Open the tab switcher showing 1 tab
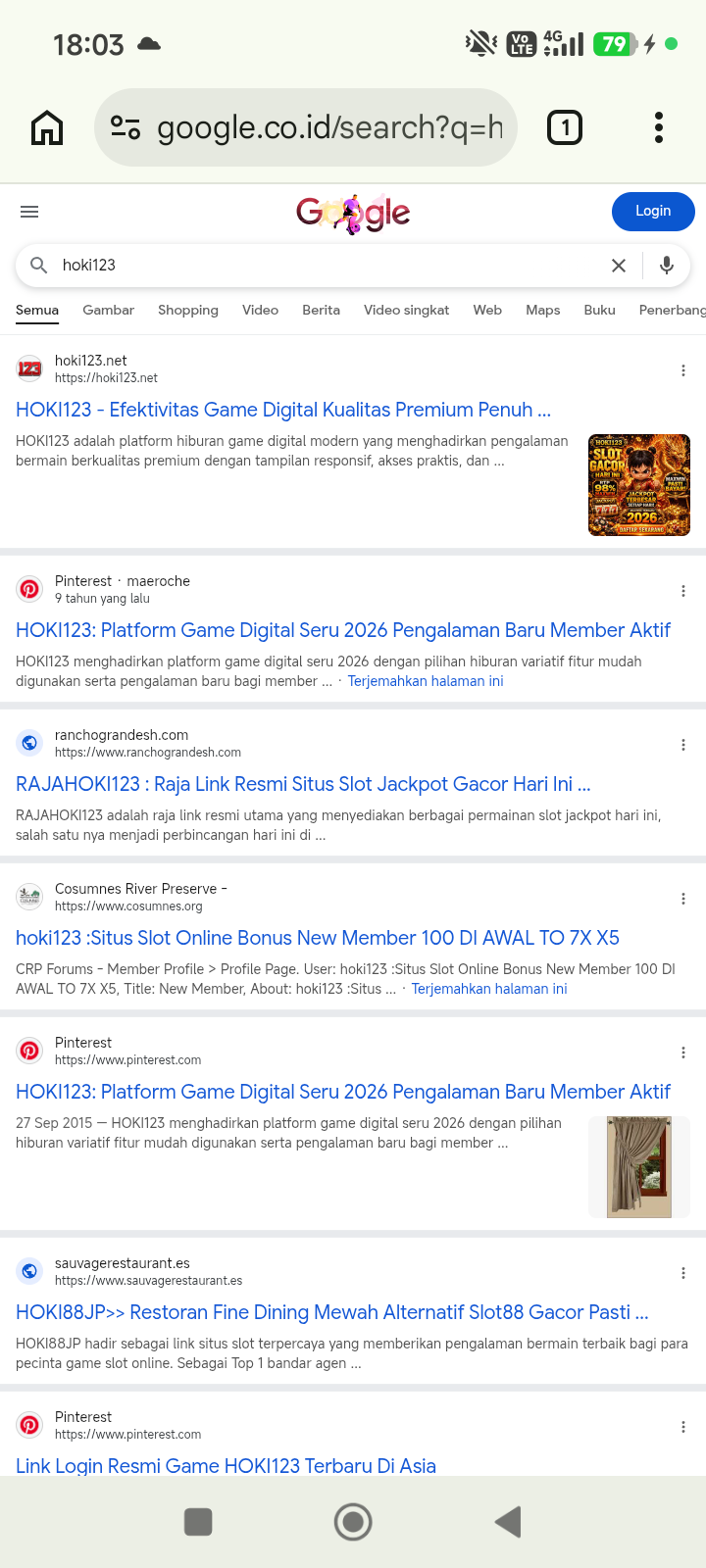Viewport: 706px width, 1568px height. tap(565, 127)
